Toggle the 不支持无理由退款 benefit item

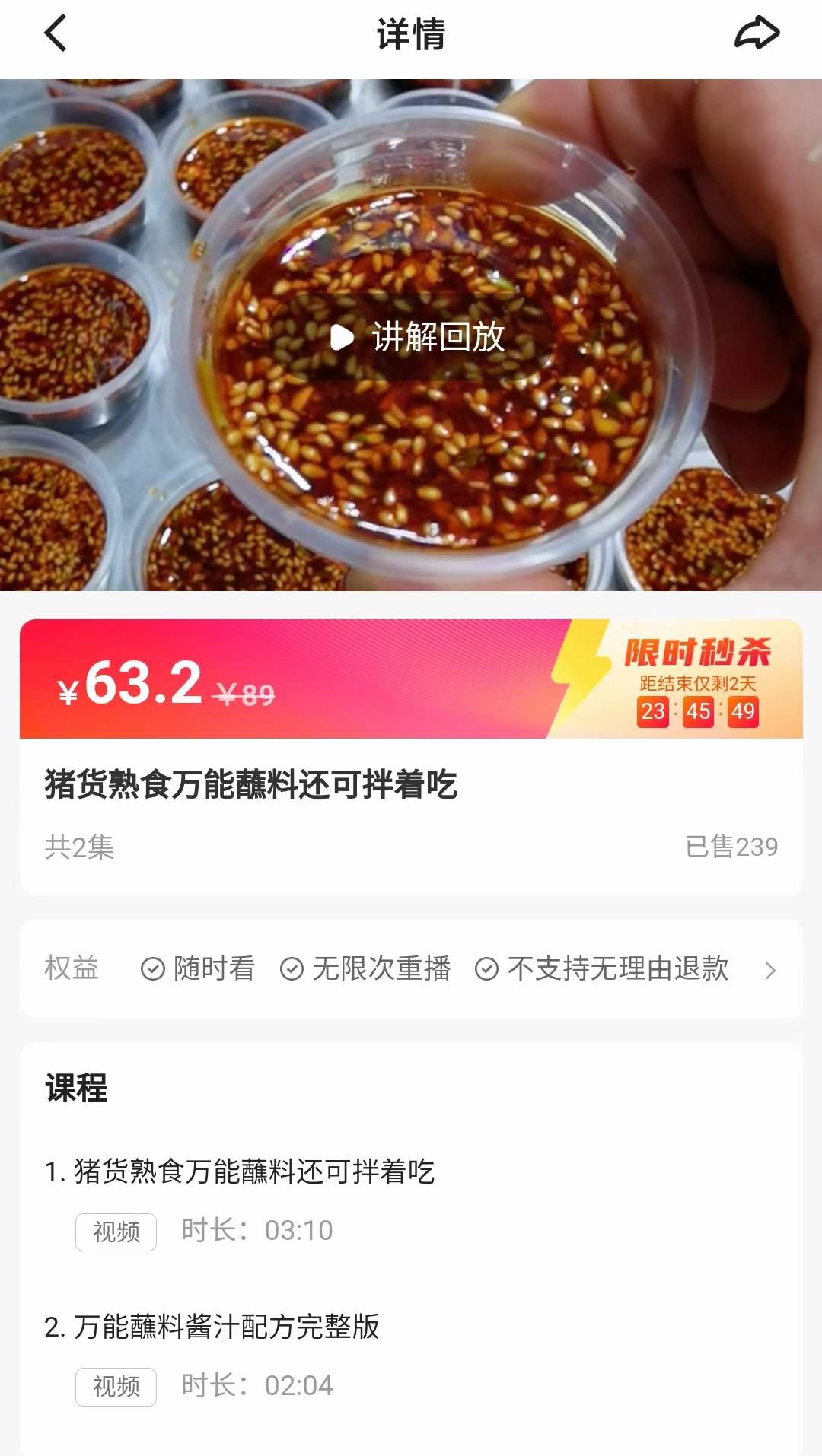[616, 969]
